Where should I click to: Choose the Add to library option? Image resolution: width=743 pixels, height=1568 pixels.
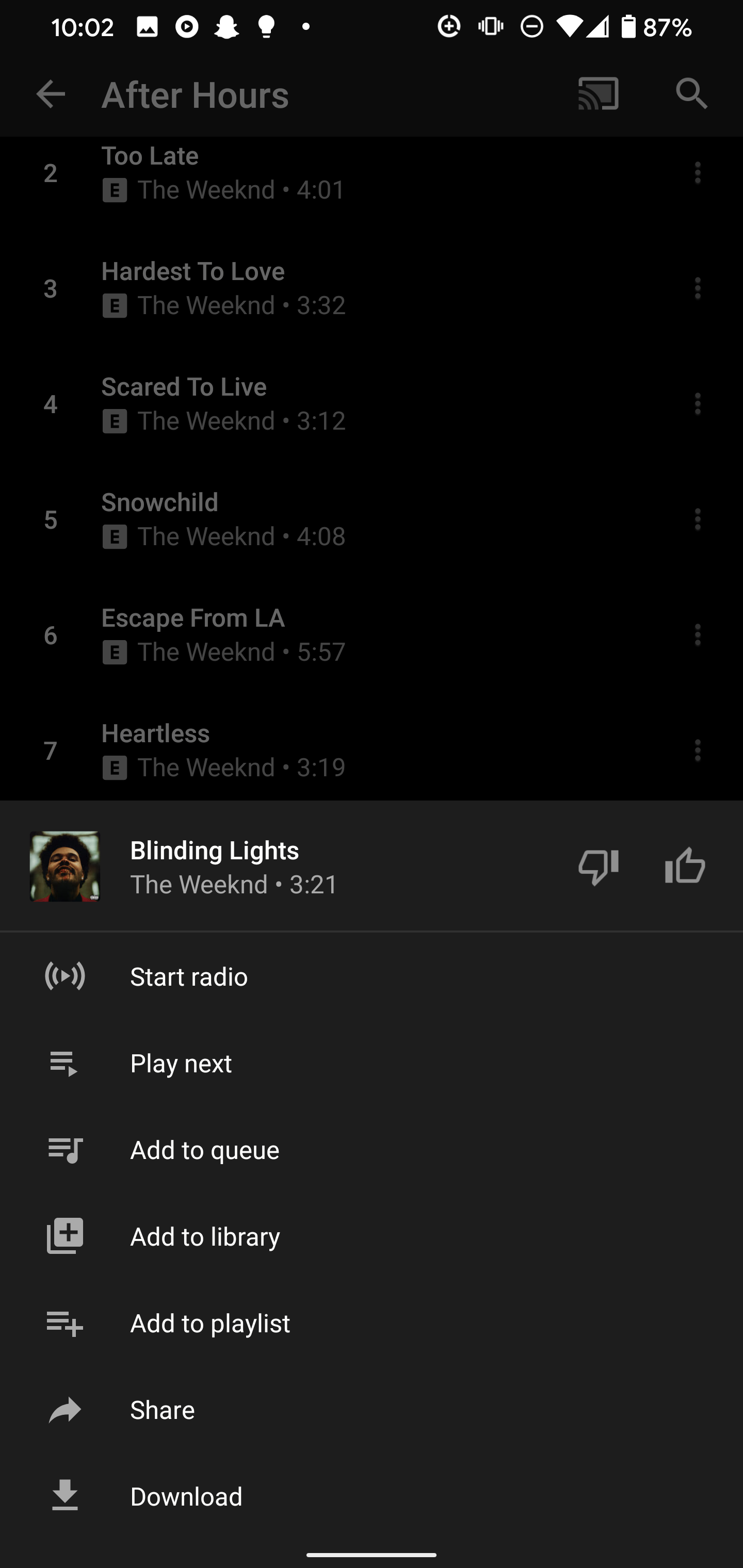(x=205, y=1236)
